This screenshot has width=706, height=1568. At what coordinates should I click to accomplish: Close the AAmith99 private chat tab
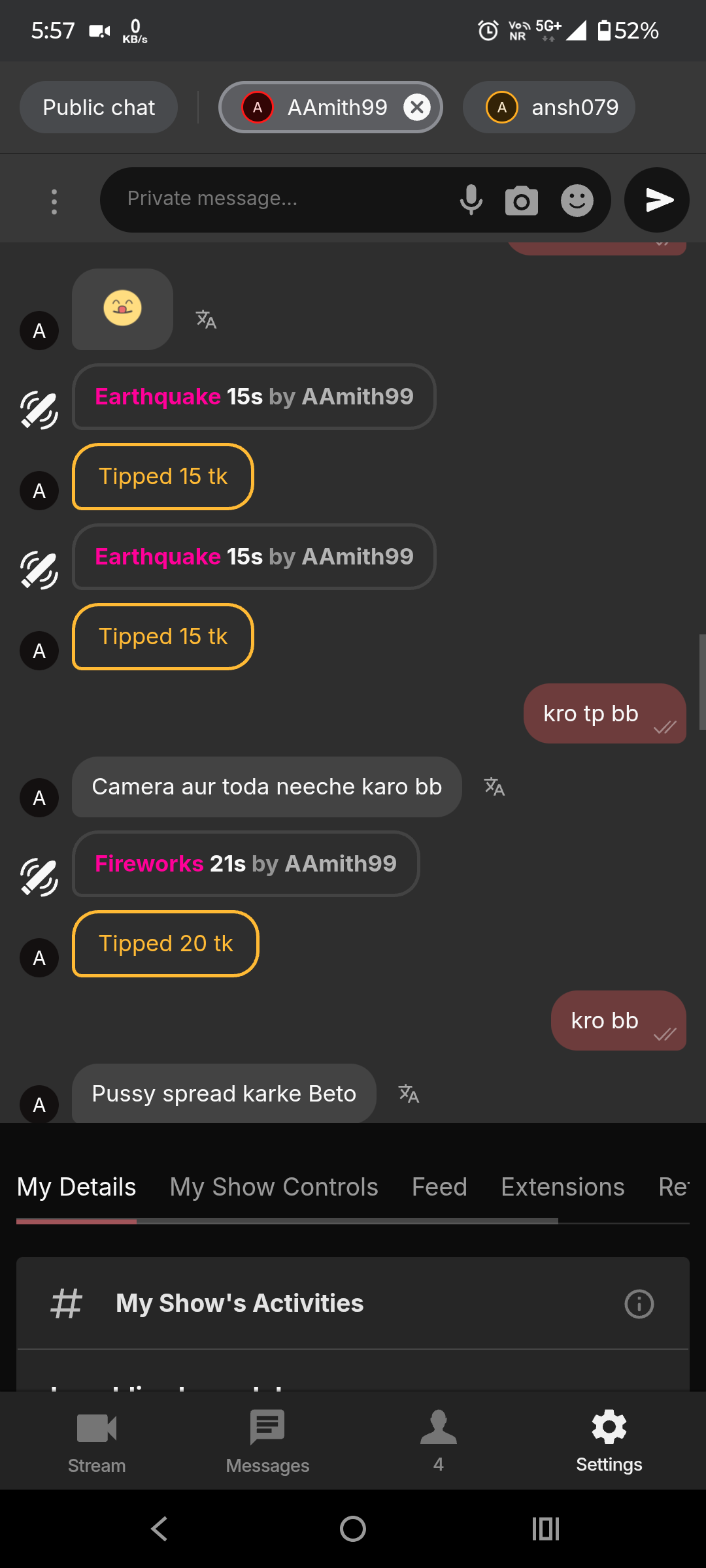[x=417, y=107]
